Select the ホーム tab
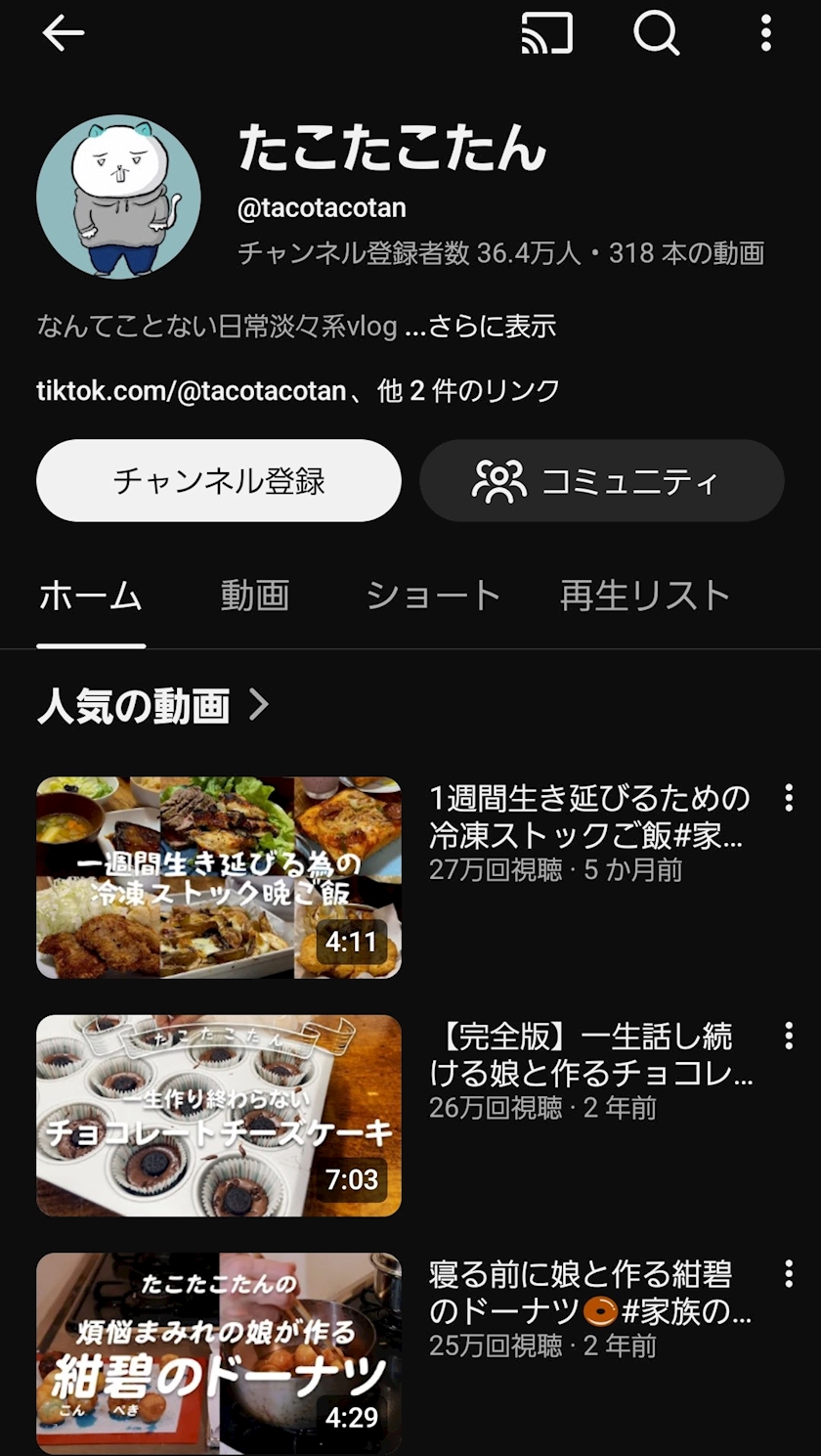The height and width of the screenshot is (1456, 821). (91, 596)
